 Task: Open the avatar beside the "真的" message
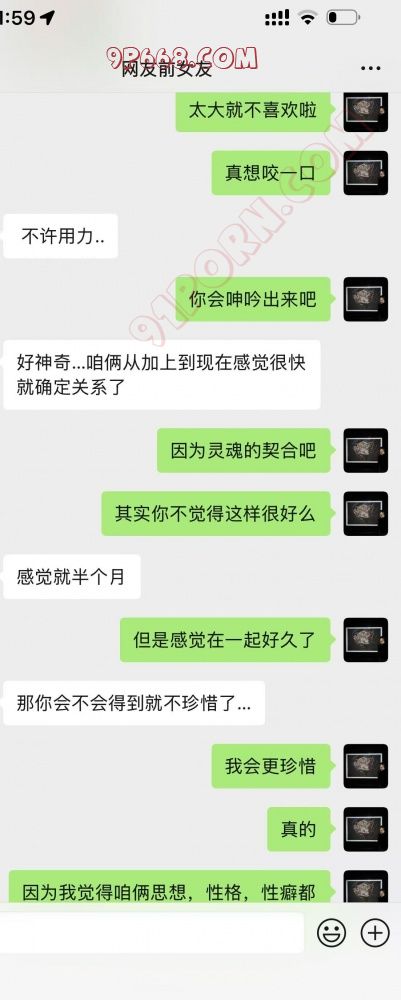(366, 829)
